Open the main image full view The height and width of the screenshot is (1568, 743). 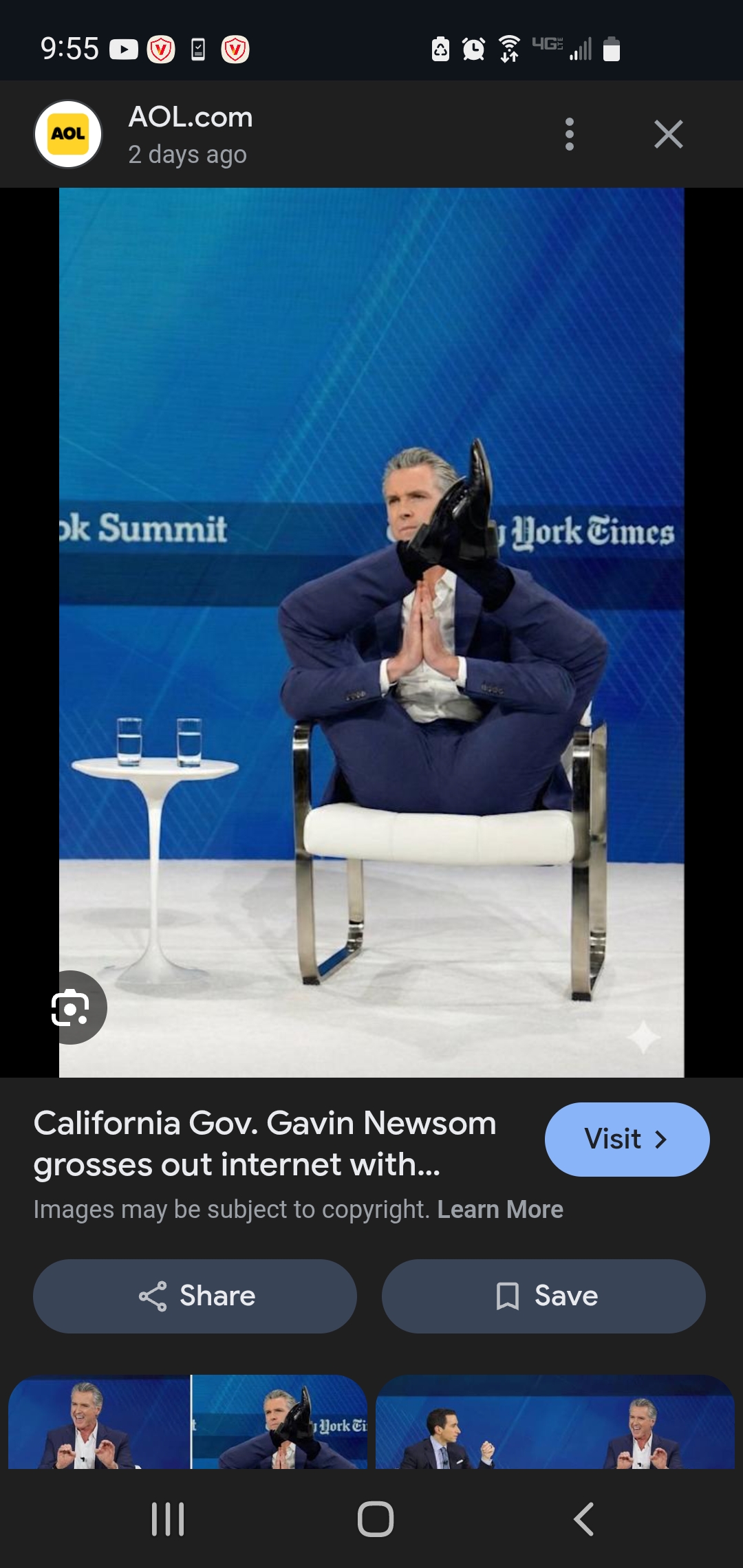coord(371,631)
